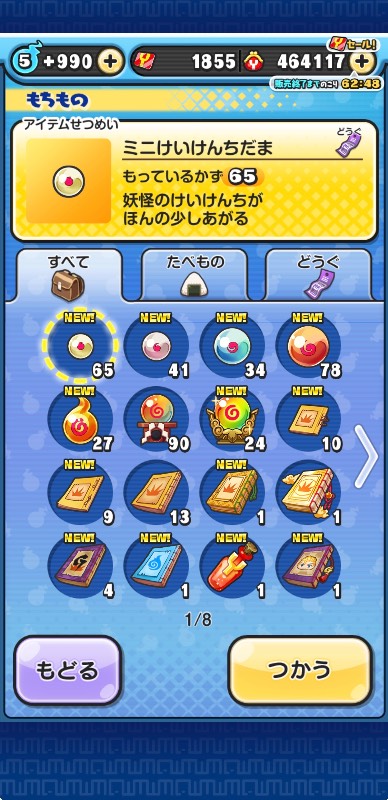The width and height of the screenshot is (388, 800).
Task: Pick the flame orb item with 27
Action: pyautogui.click(x=80, y=419)
